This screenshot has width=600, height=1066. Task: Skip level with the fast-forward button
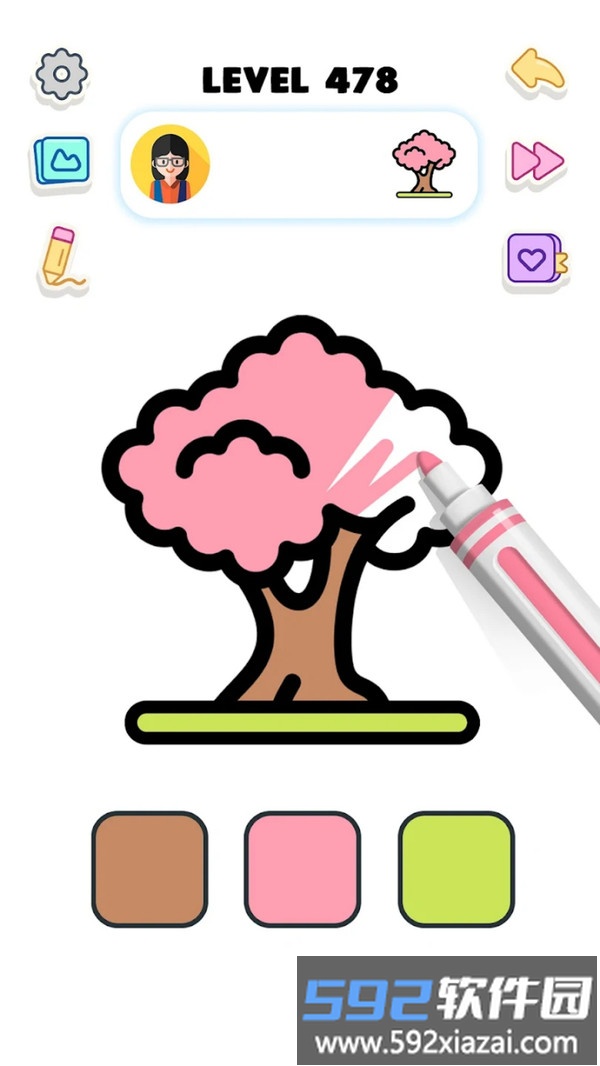click(x=538, y=160)
